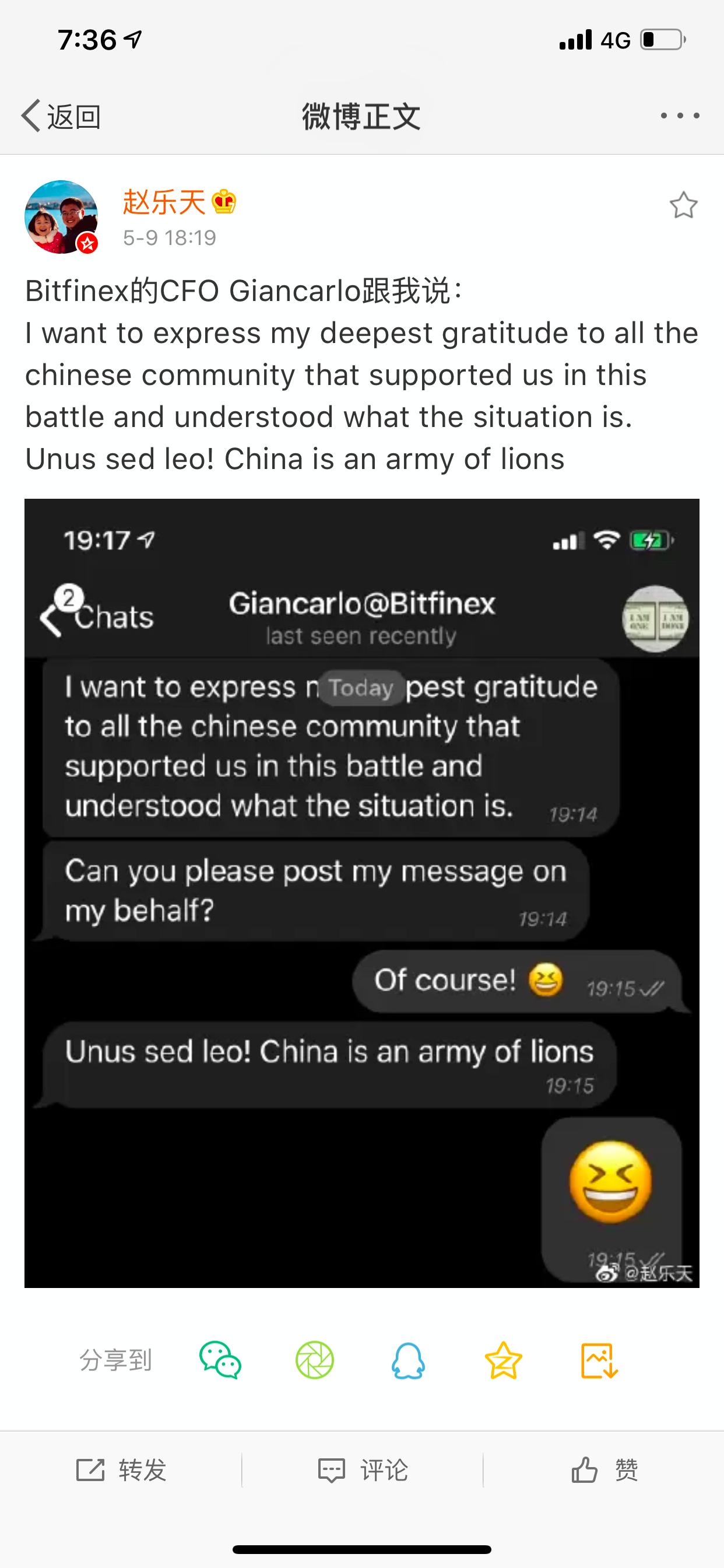724x1568 pixels.
Task: Share the post to Qzone star icon
Action: [x=503, y=1360]
